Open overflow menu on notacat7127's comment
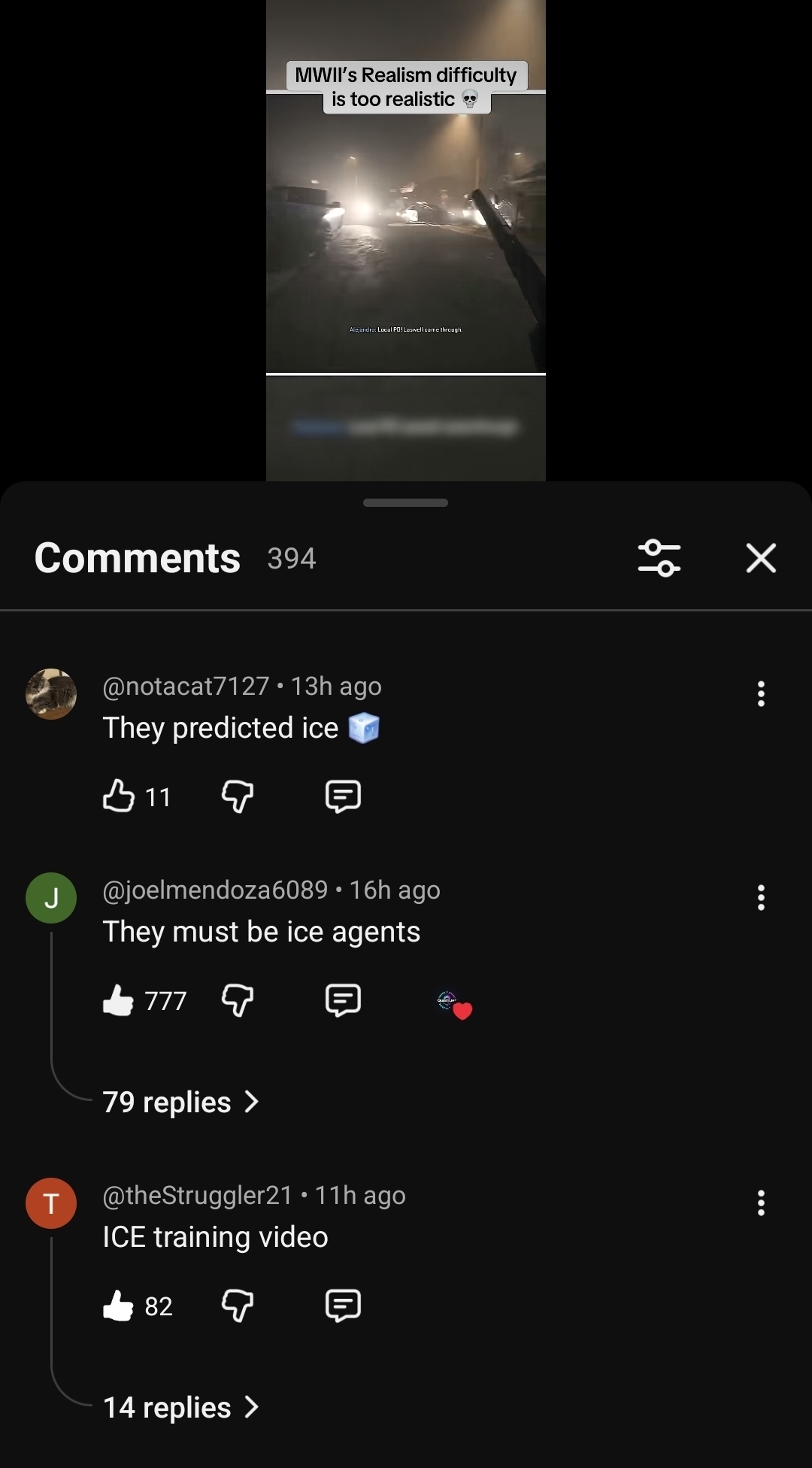 761,693
